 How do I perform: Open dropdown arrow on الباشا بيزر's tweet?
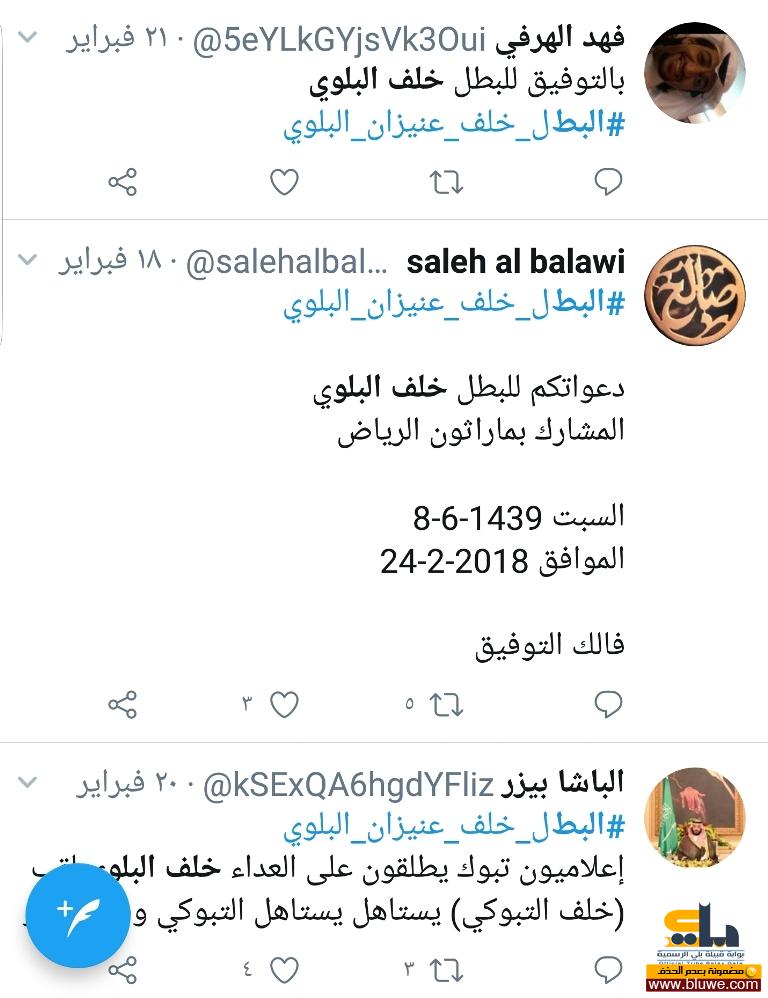point(29,782)
